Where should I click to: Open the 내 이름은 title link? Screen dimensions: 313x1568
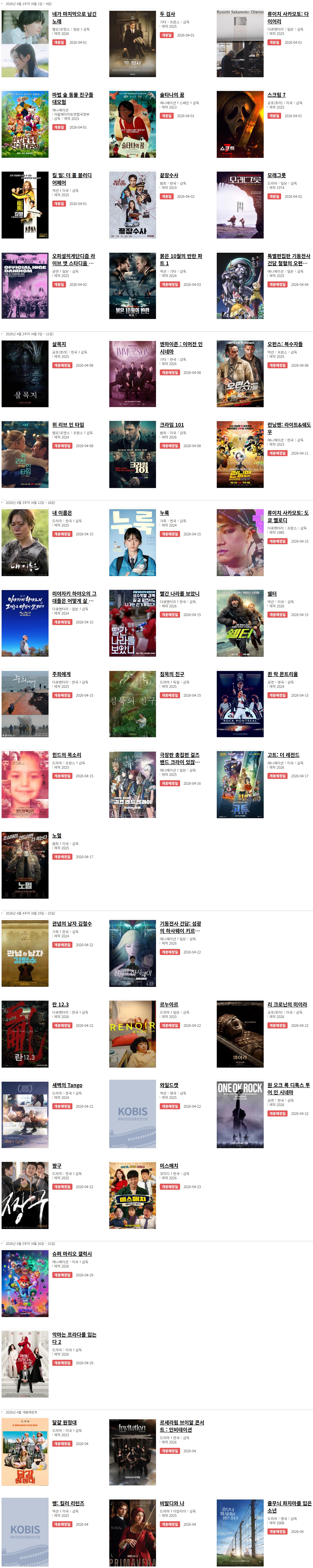62,513
